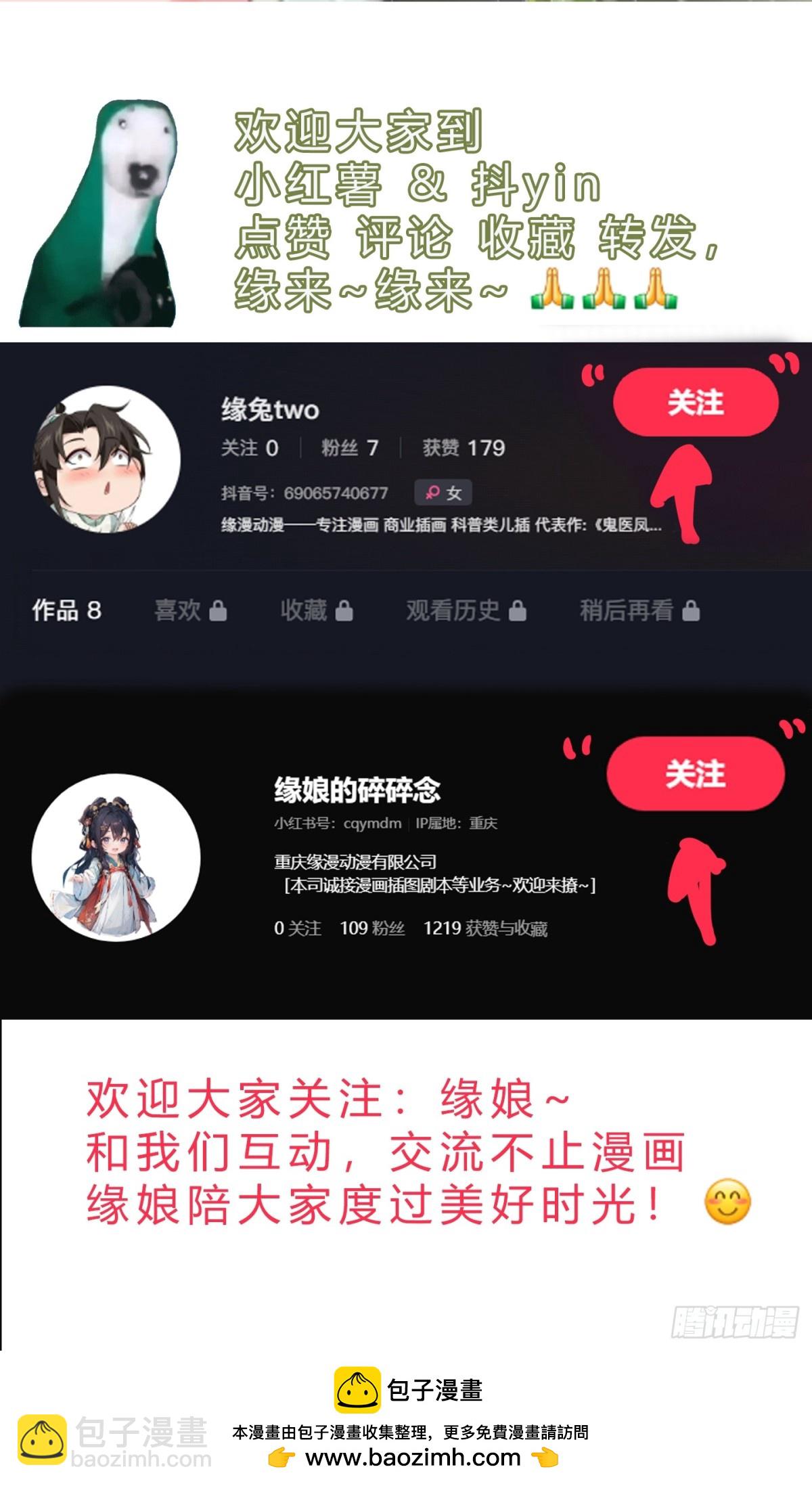Screen dimensions: 812x1486
Task: Click the lock icon beside 收藏
Action: 344,610
